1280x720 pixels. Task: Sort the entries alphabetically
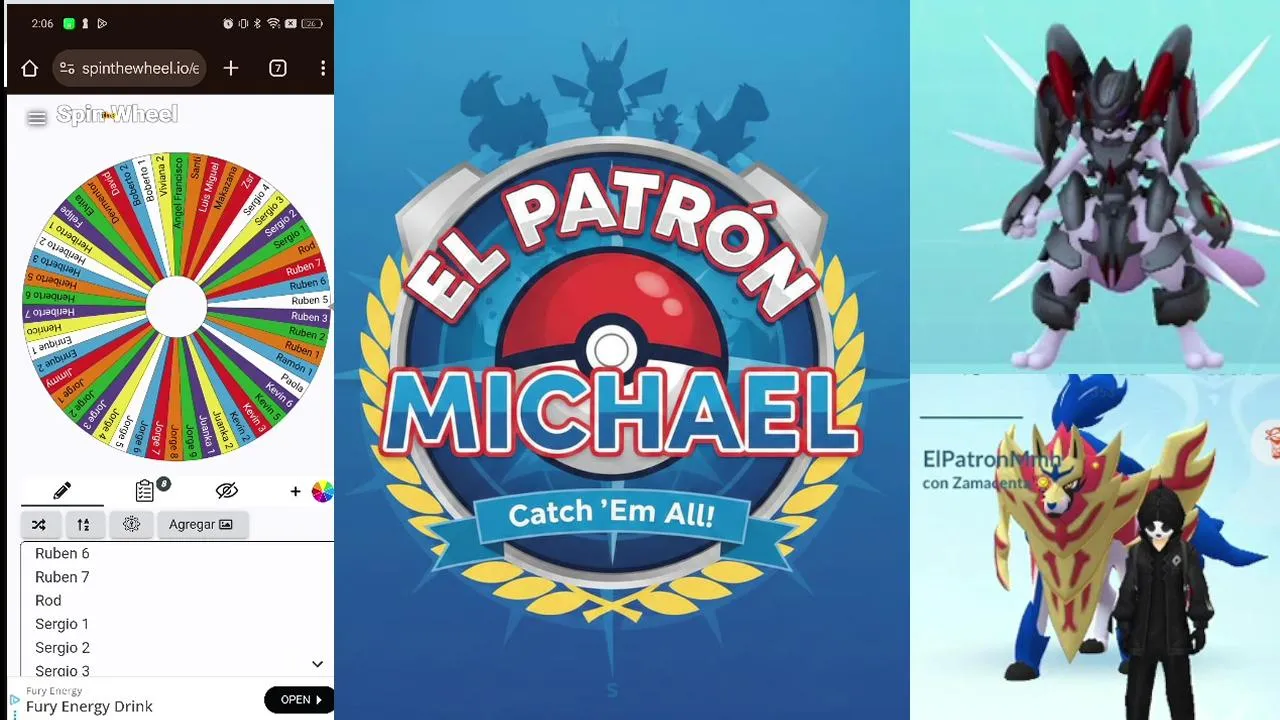pos(83,524)
